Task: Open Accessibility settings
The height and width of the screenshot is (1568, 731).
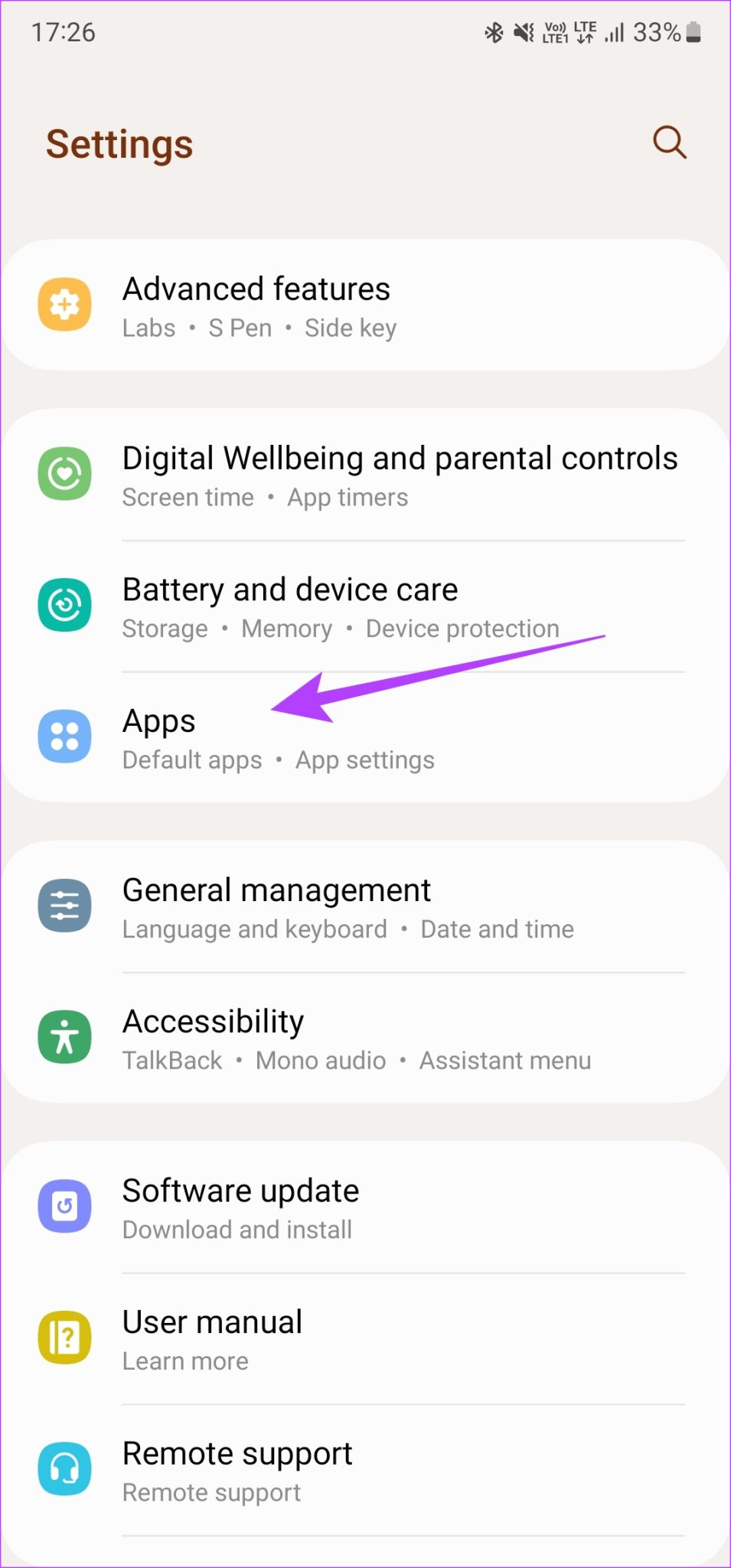Action: (x=364, y=1038)
